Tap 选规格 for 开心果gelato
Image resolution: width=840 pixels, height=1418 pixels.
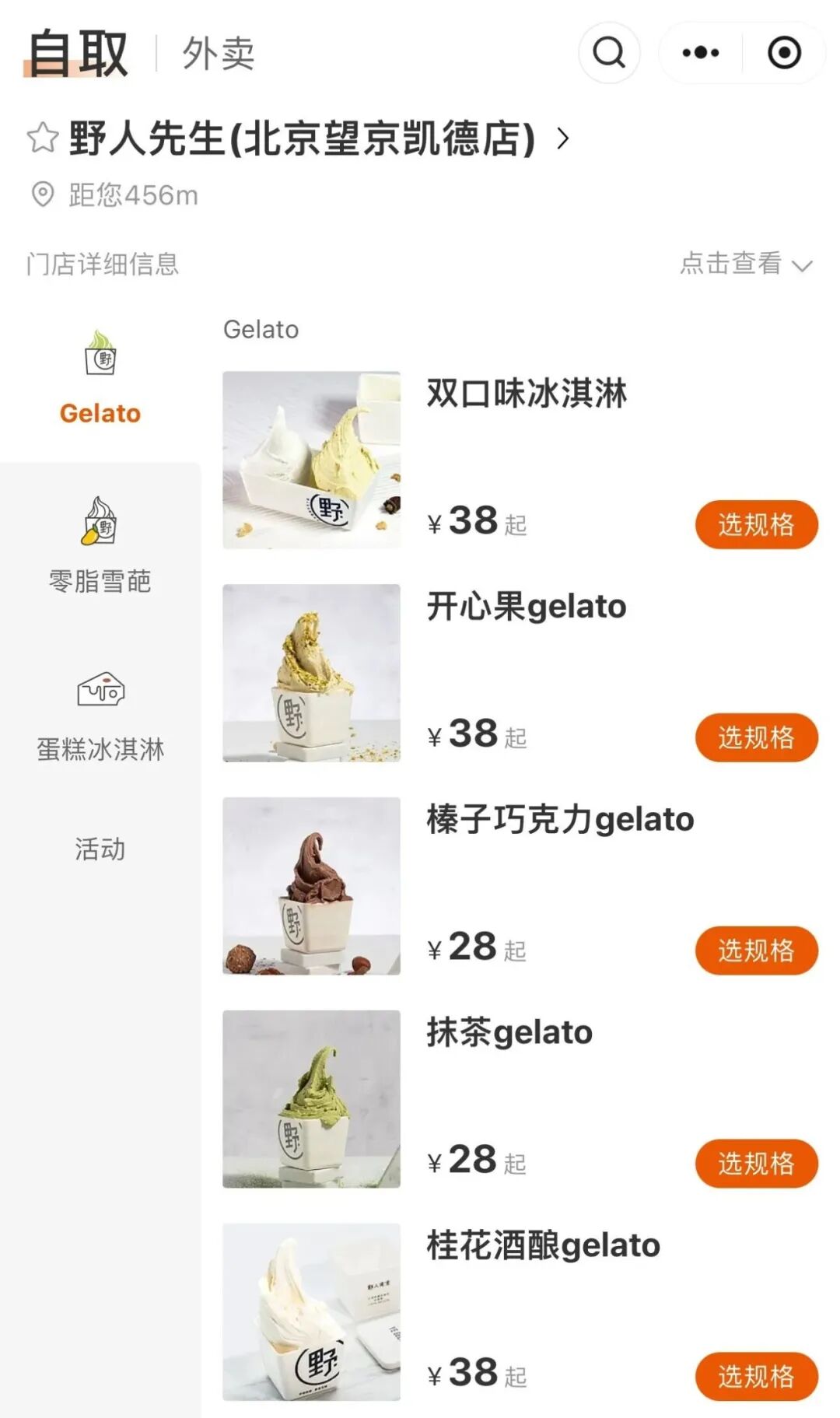click(756, 737)
